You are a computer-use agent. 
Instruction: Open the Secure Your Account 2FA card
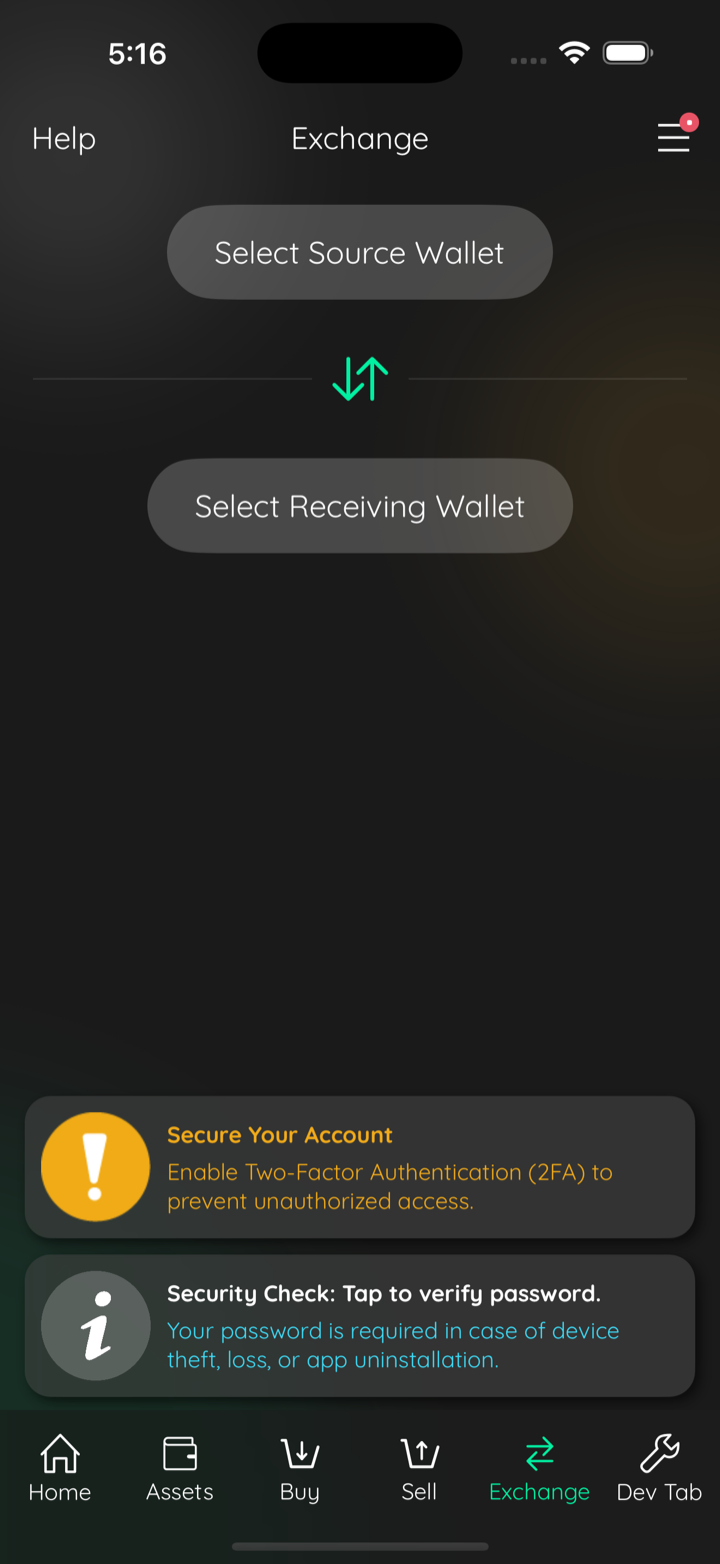[360, 1167]
